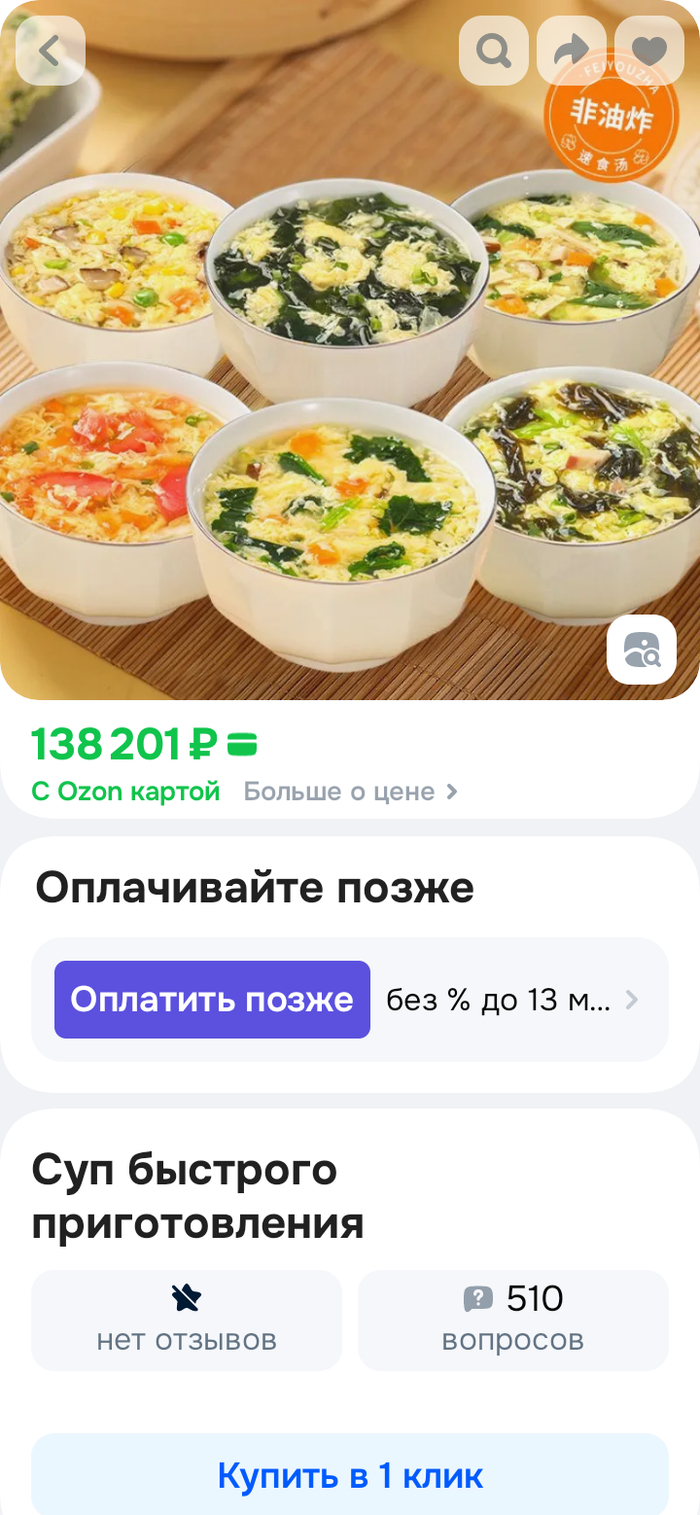The width and height of the screenshot is (700, 1515).
Task: Go back using the top-left arrow
Action: (50, 50)
